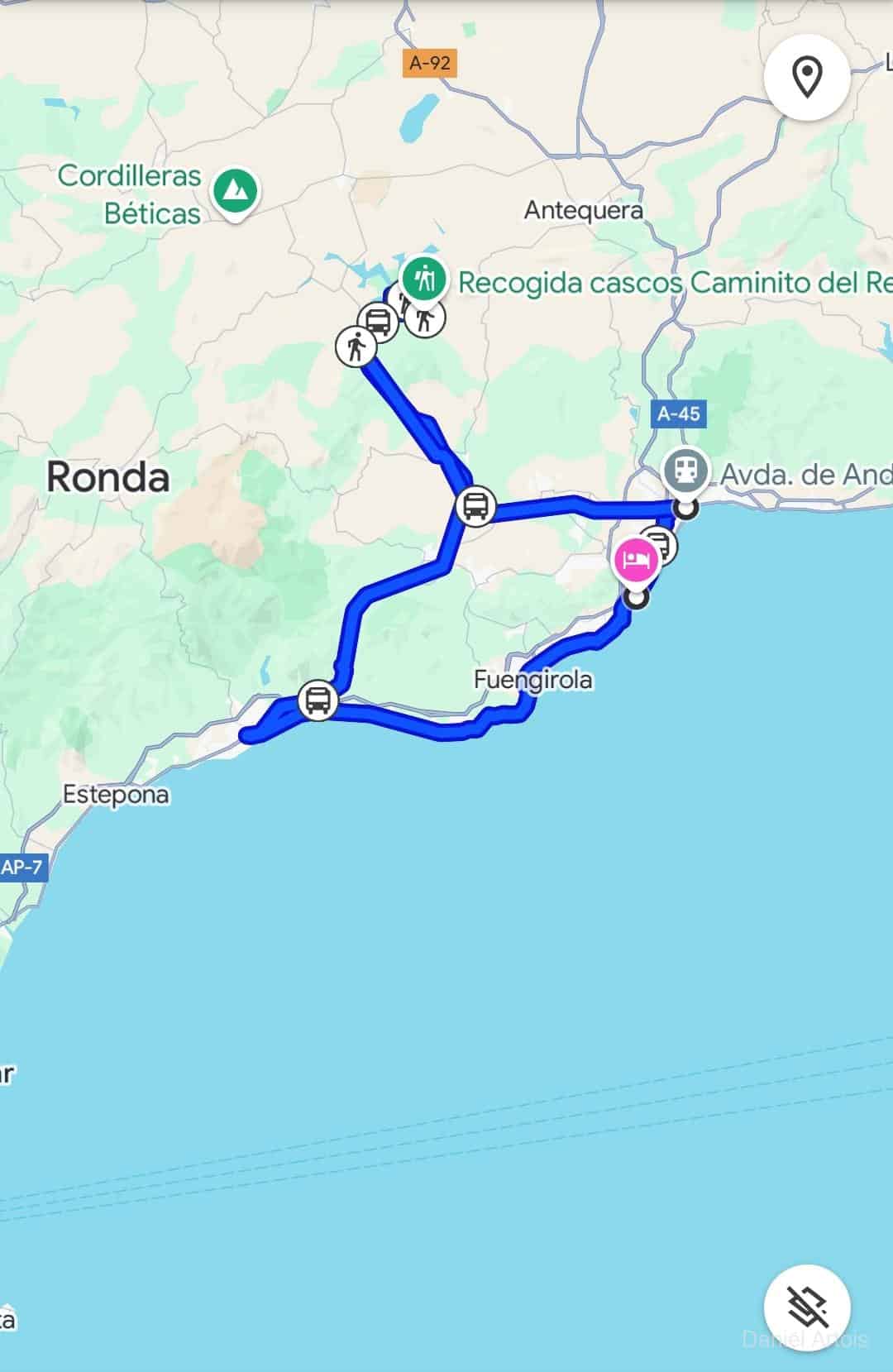Select the bus marker on the coast above Estepona
The image size is (893, 1372).
318,700
